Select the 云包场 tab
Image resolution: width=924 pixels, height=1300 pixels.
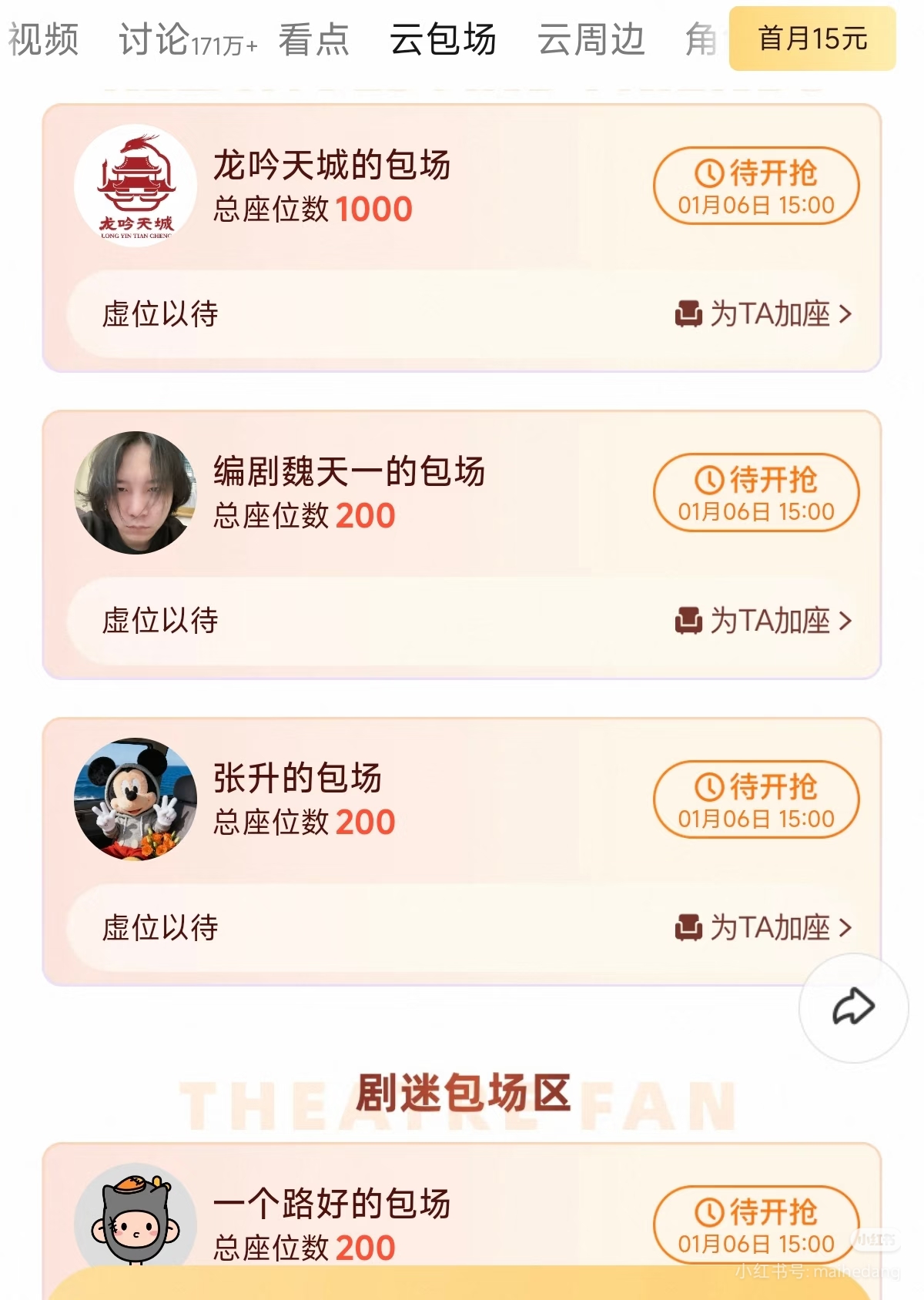tap(443, 39)
